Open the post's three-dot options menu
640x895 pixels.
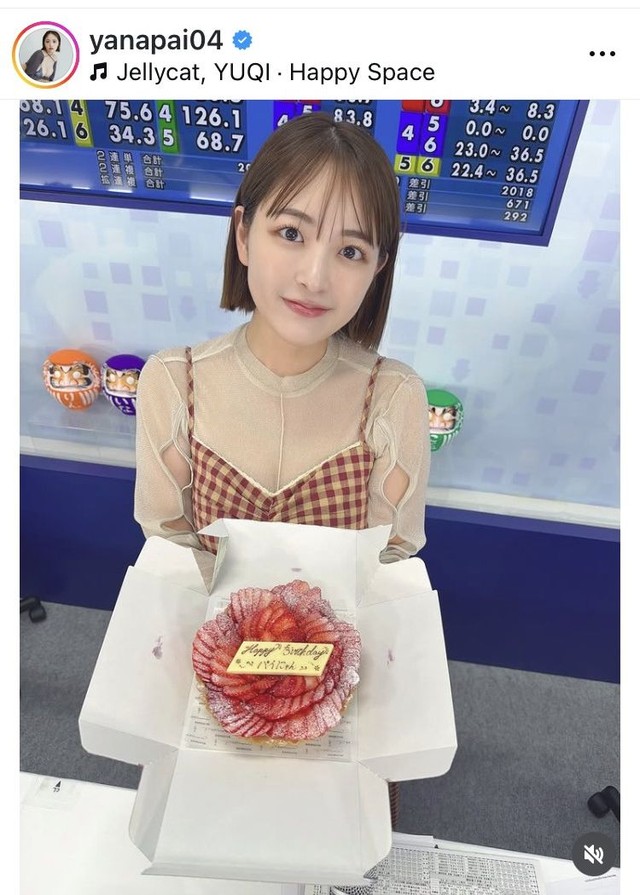point(602,55)
